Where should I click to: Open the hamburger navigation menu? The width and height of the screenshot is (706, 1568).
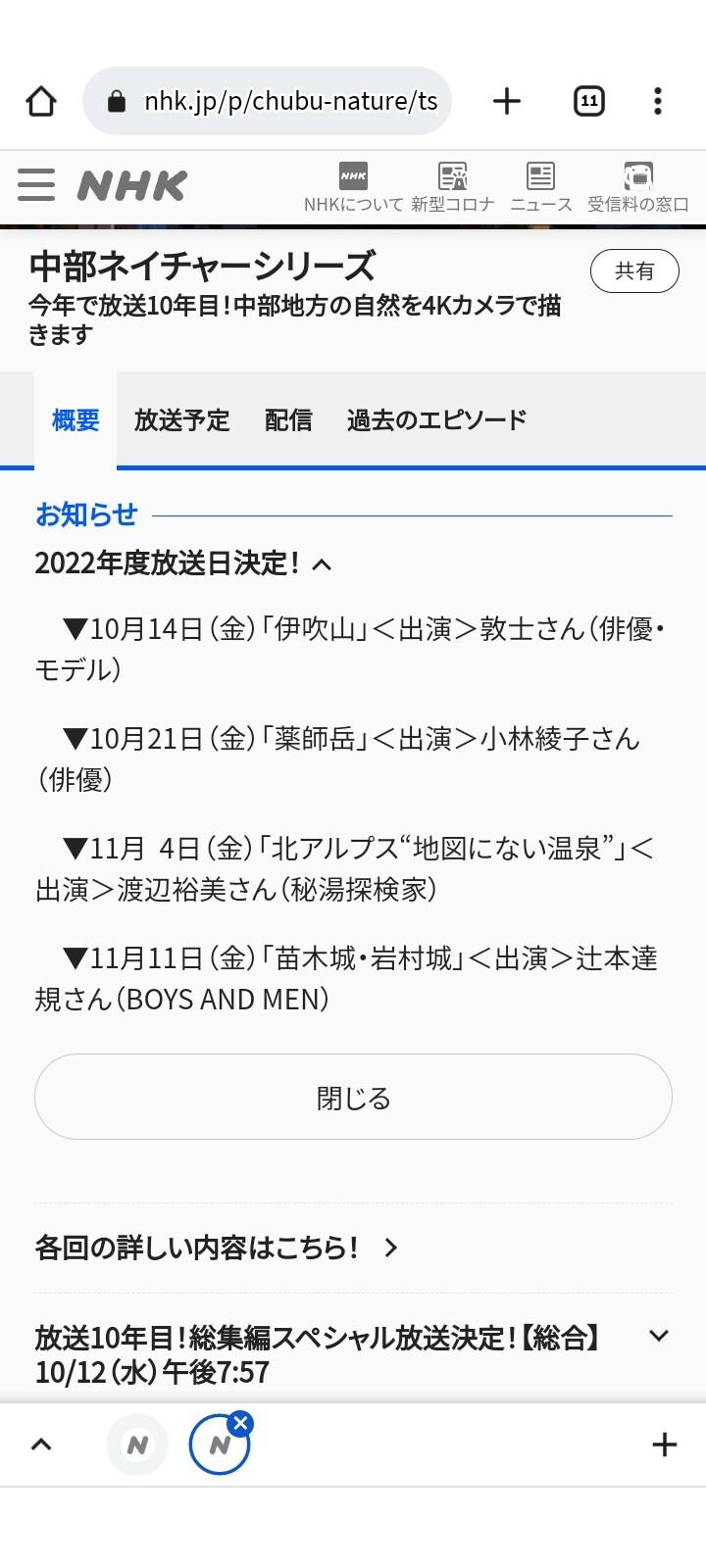pos(35,184)
